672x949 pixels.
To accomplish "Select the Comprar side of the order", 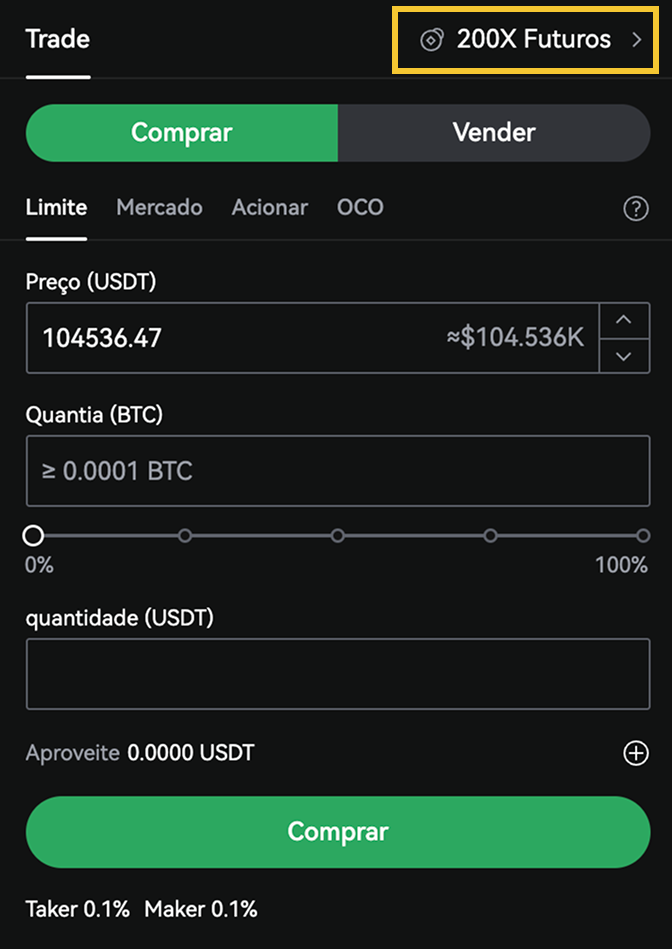I will click(x=182, y=133).
